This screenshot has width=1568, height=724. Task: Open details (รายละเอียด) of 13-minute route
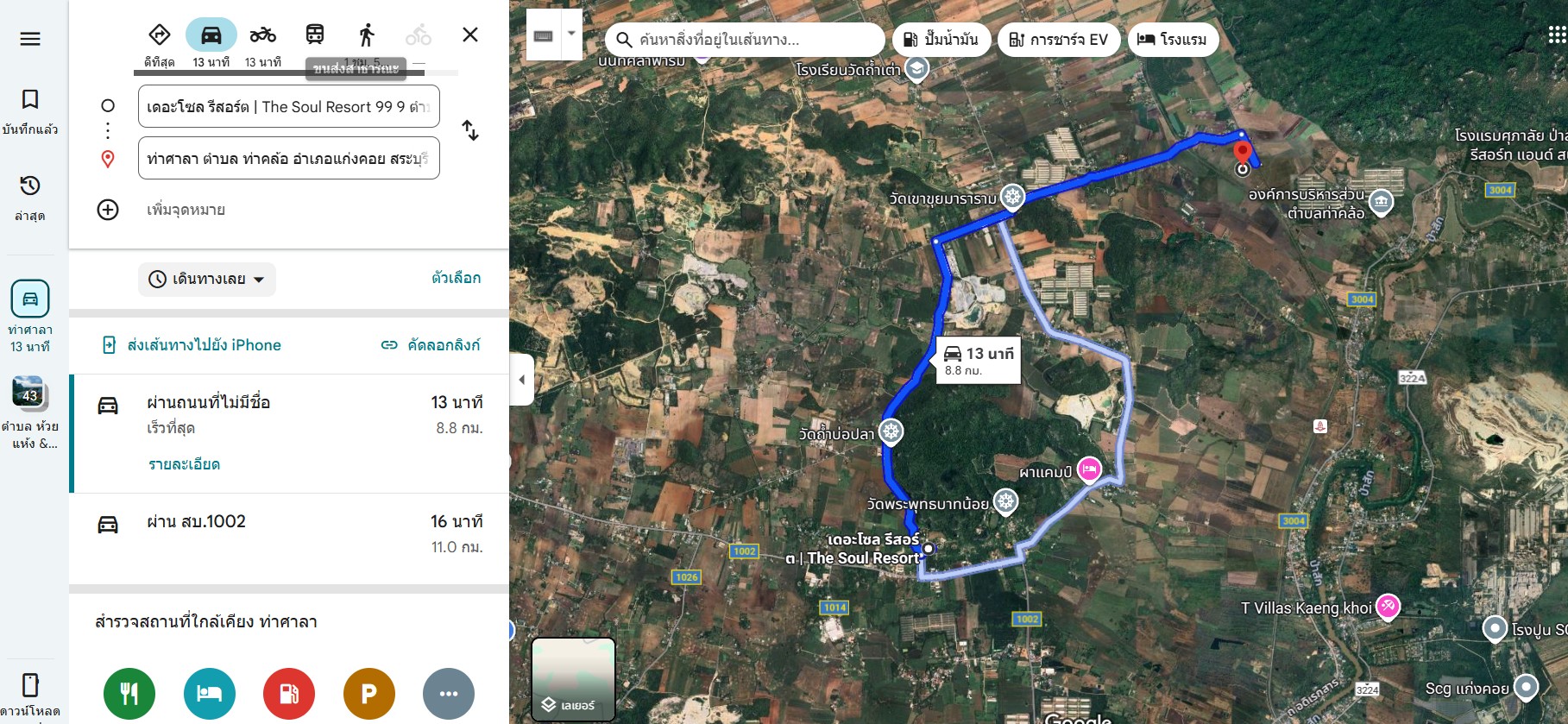(184, 464)
